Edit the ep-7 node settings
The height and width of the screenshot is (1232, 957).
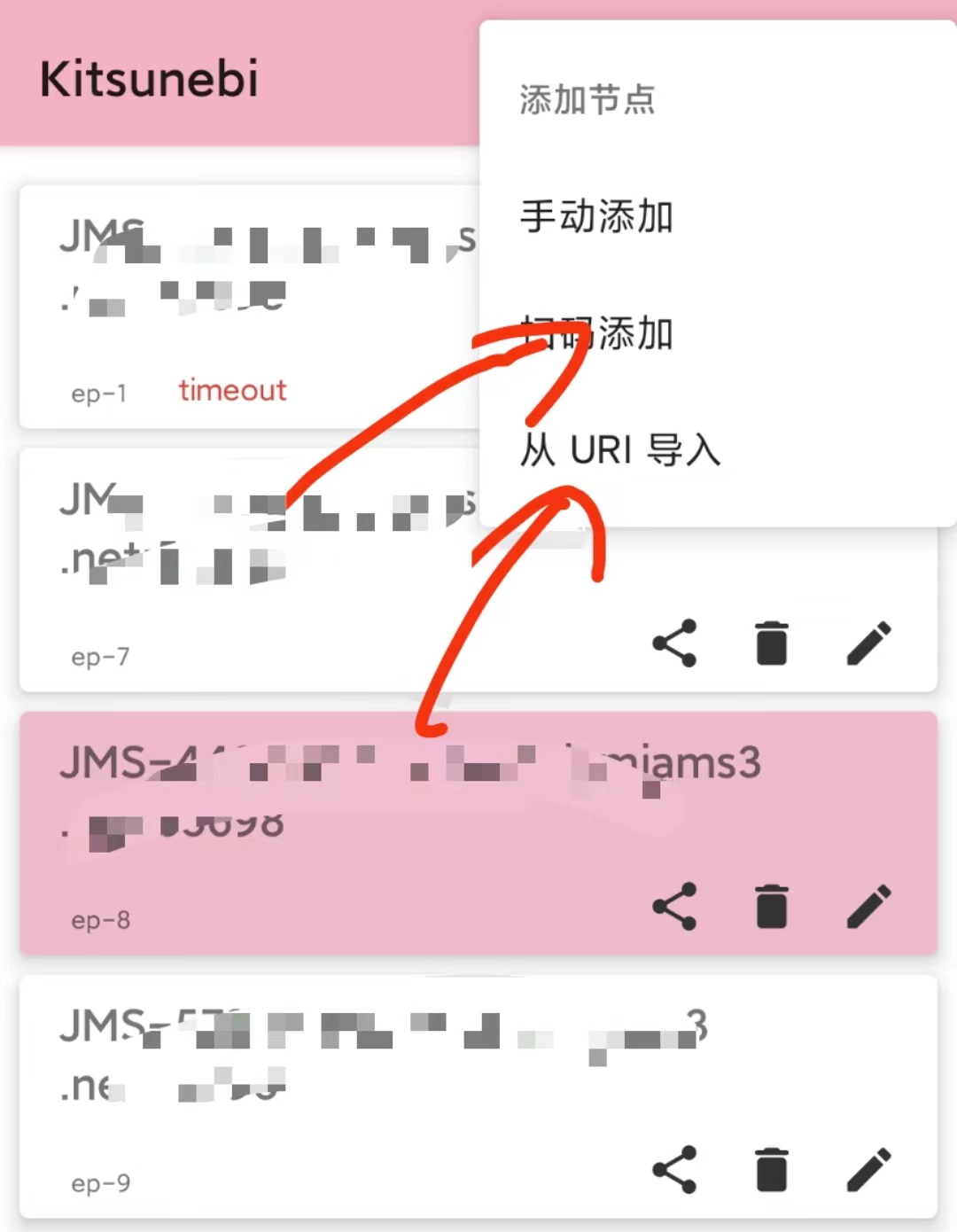[x=868, y=643]
